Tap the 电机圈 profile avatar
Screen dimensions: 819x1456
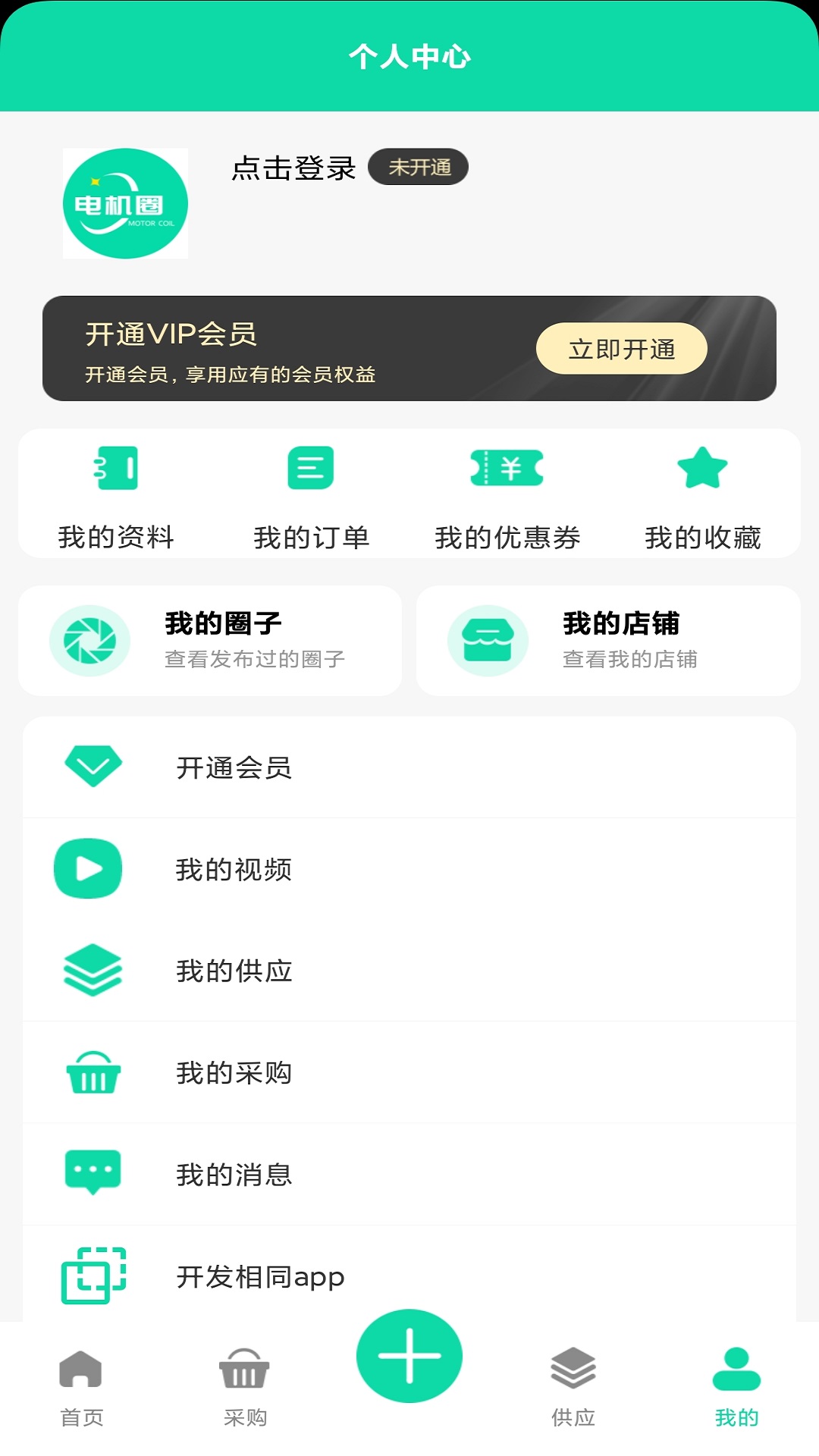coord(125,202)
